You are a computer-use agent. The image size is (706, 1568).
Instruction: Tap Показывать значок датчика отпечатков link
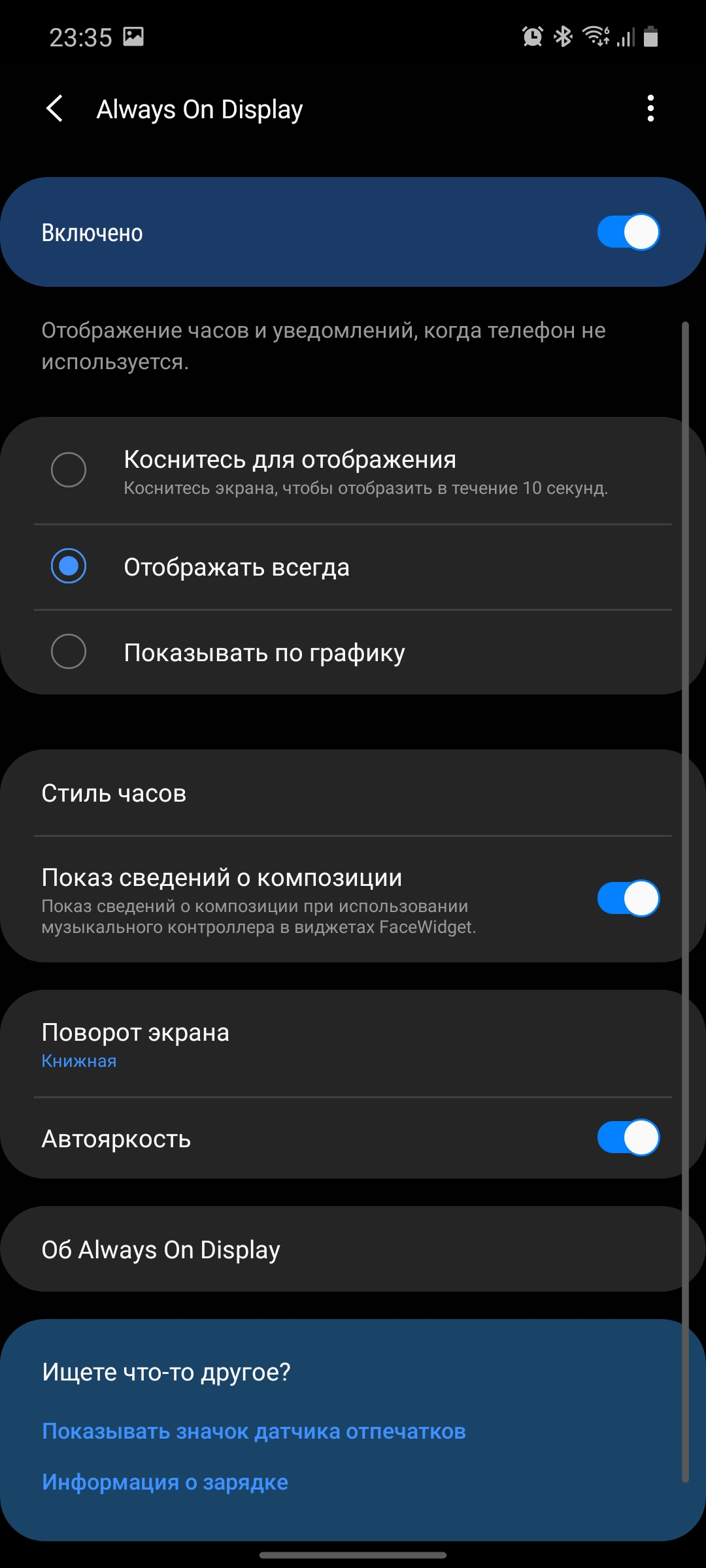point(254,1431)
